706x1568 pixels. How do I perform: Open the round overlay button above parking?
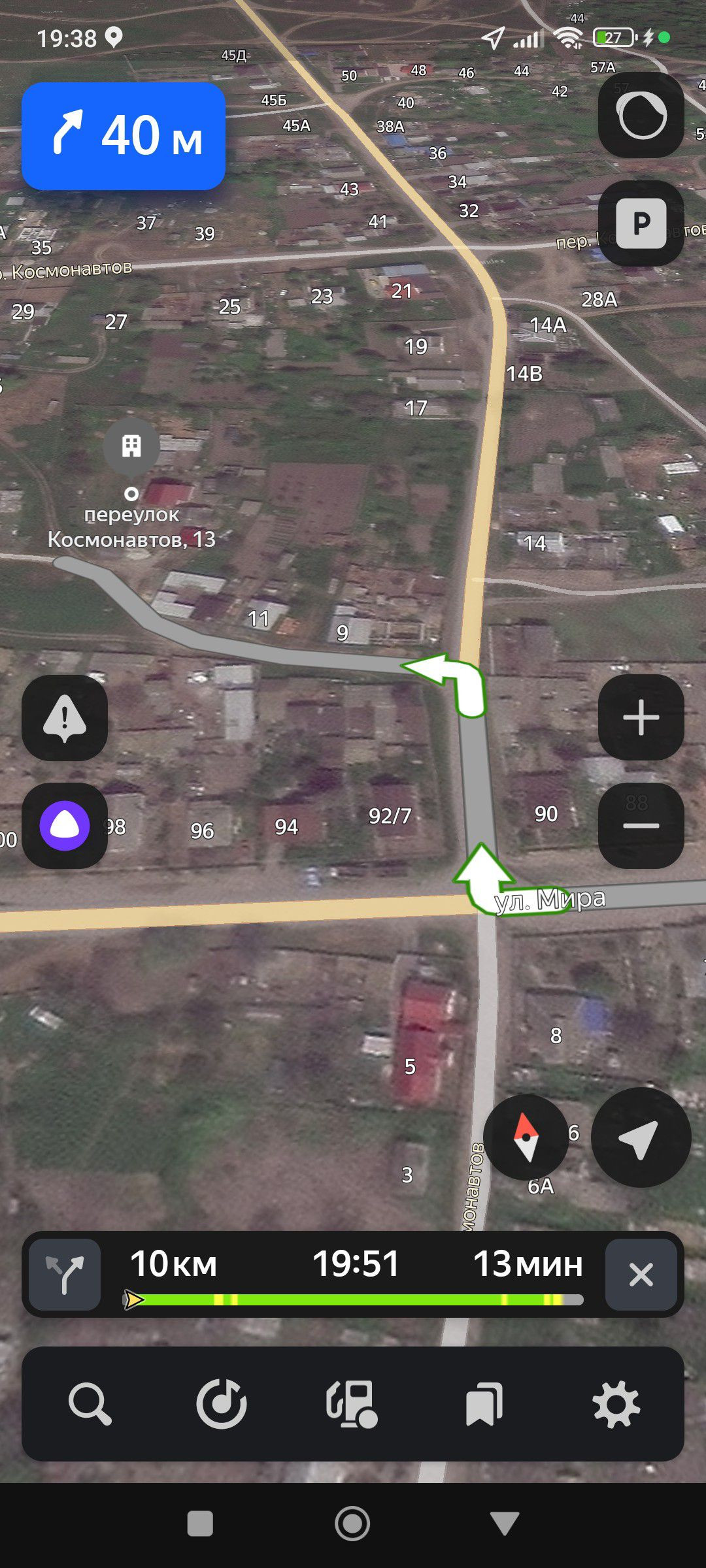[x=641, y=116]
